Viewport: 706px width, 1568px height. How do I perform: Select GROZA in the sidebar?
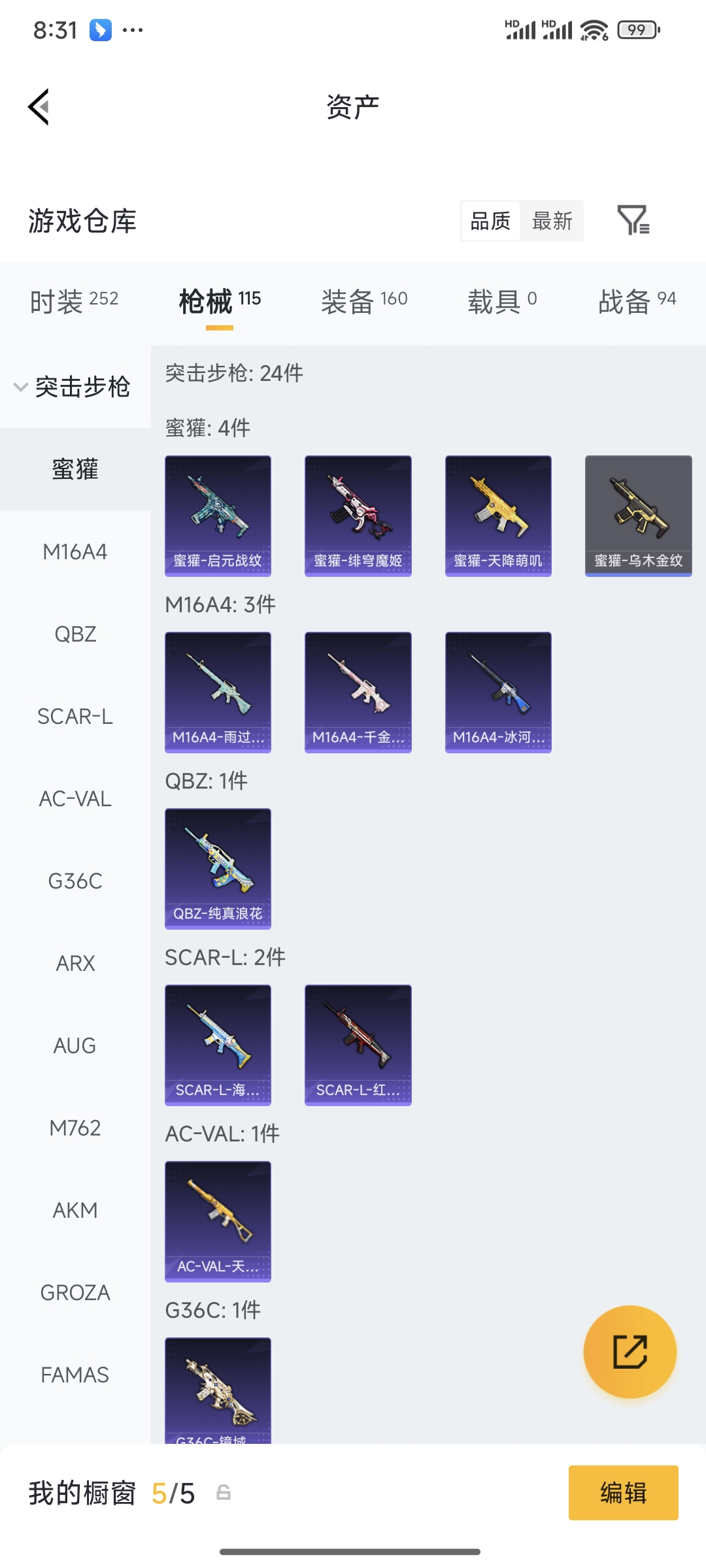[x=75, y=1292]
